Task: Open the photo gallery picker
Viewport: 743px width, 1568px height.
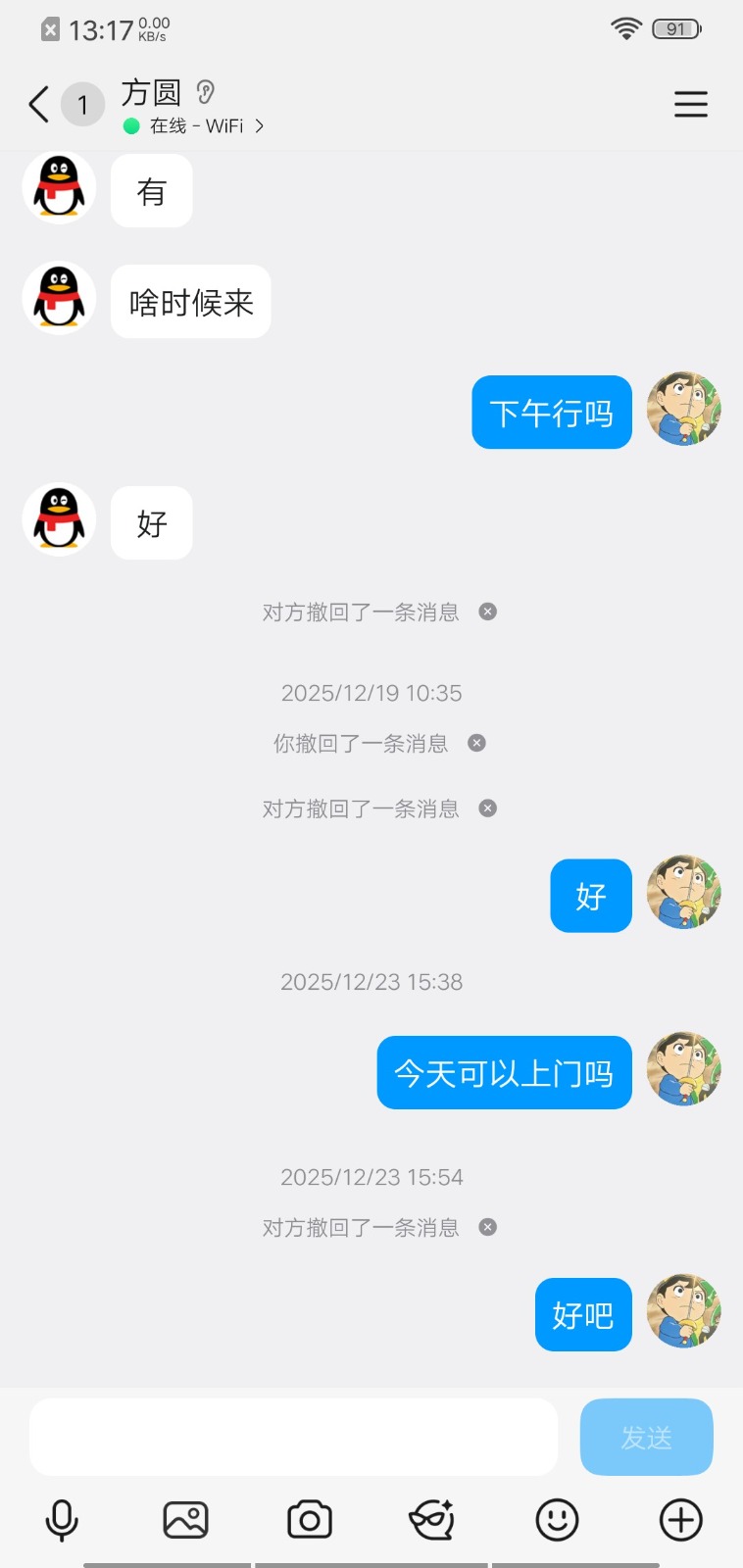Action: pyautogui.click(x=185, y=1520)
